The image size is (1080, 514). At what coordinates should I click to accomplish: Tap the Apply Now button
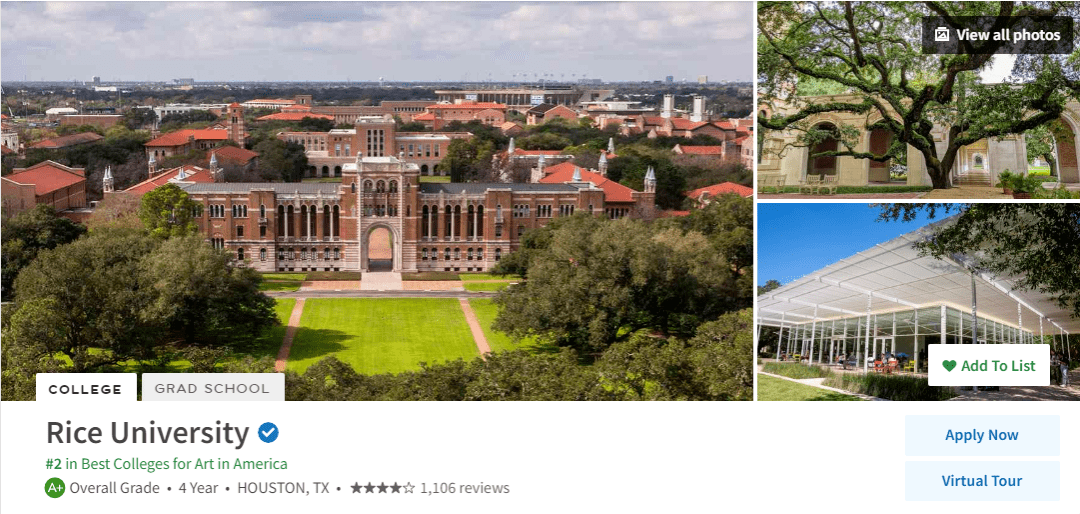tap(981, 435)
